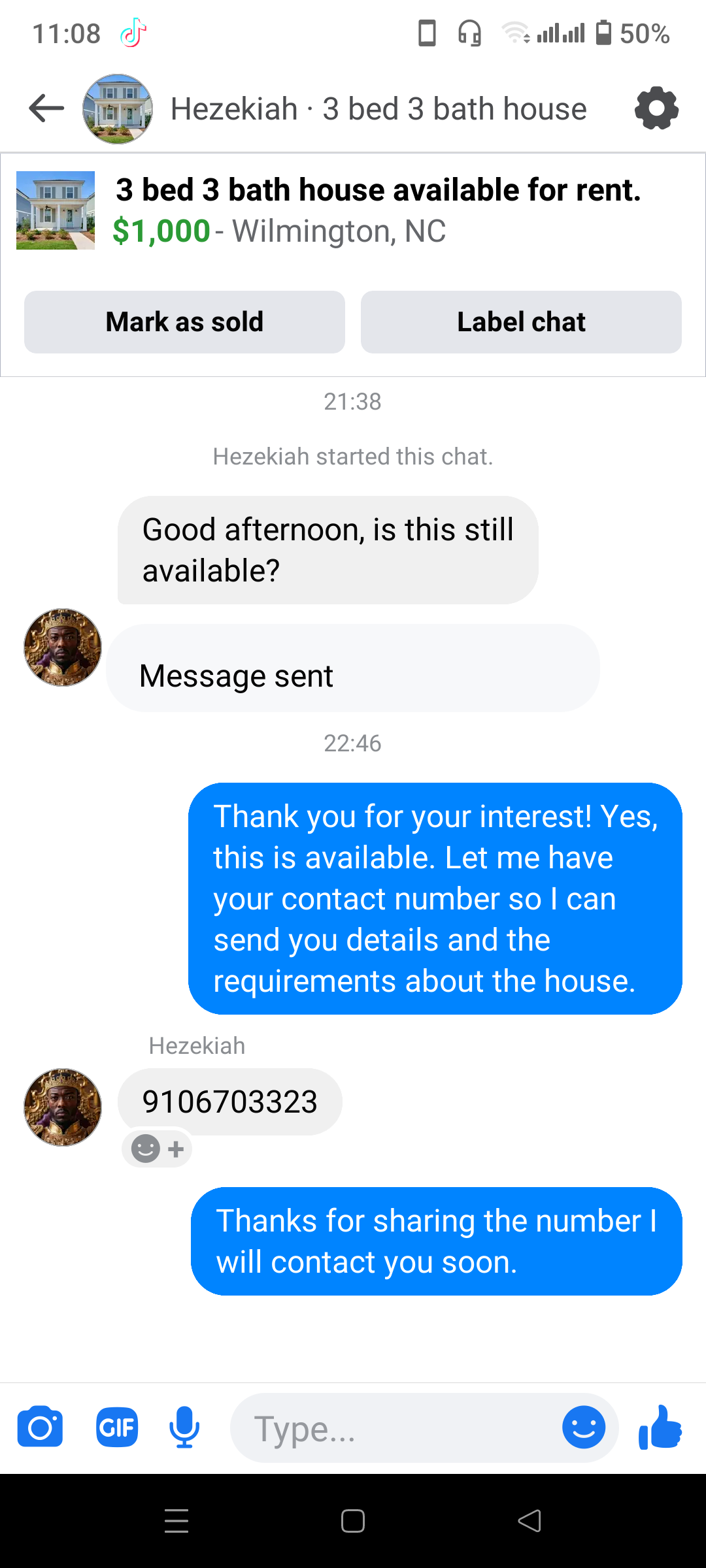Image resolution: width=706 pixels, height=1568 pixels.
Task: Go to the home screen
Action: (353, 1521)
